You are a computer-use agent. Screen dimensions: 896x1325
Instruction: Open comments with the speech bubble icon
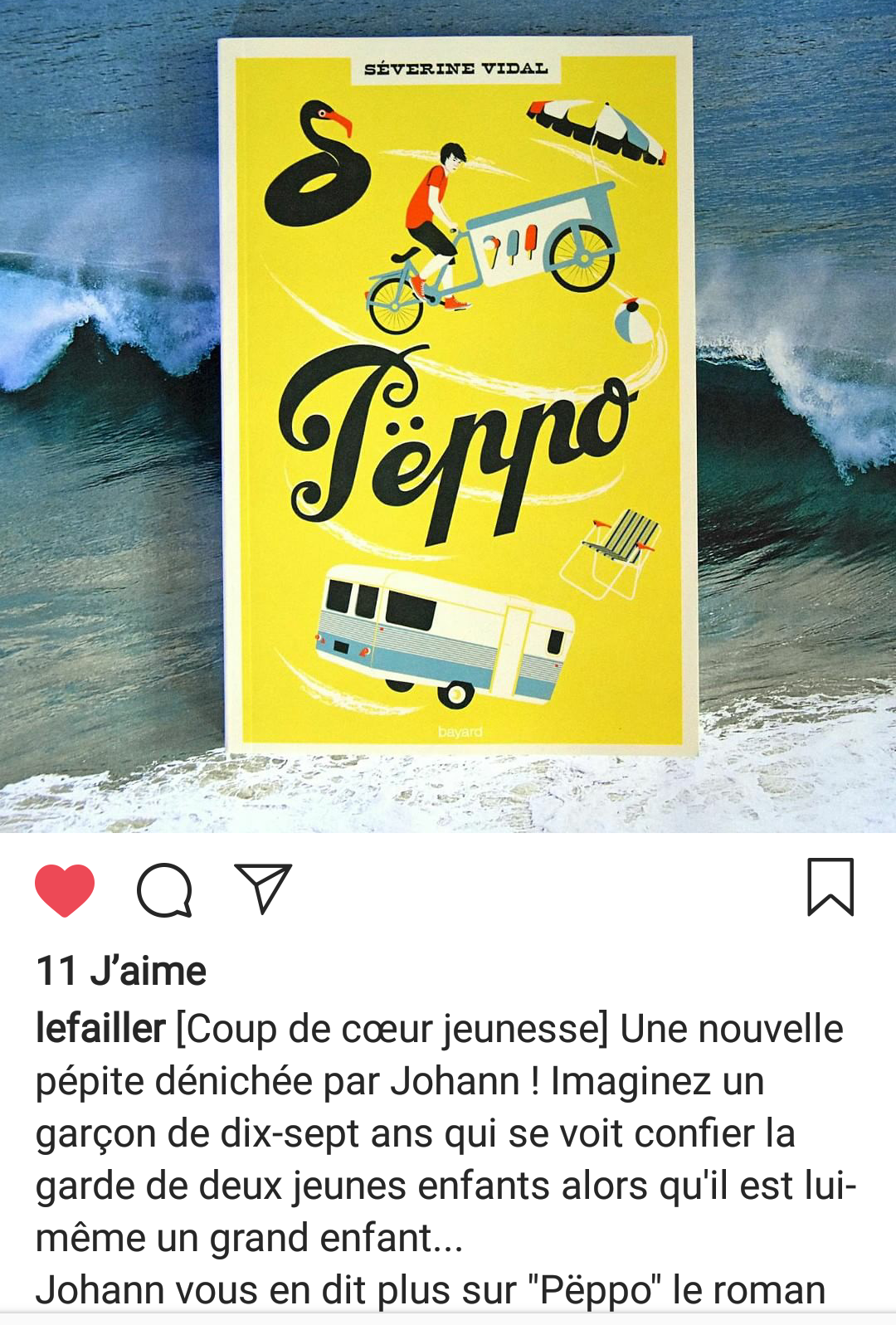click(x=164, y=890)
